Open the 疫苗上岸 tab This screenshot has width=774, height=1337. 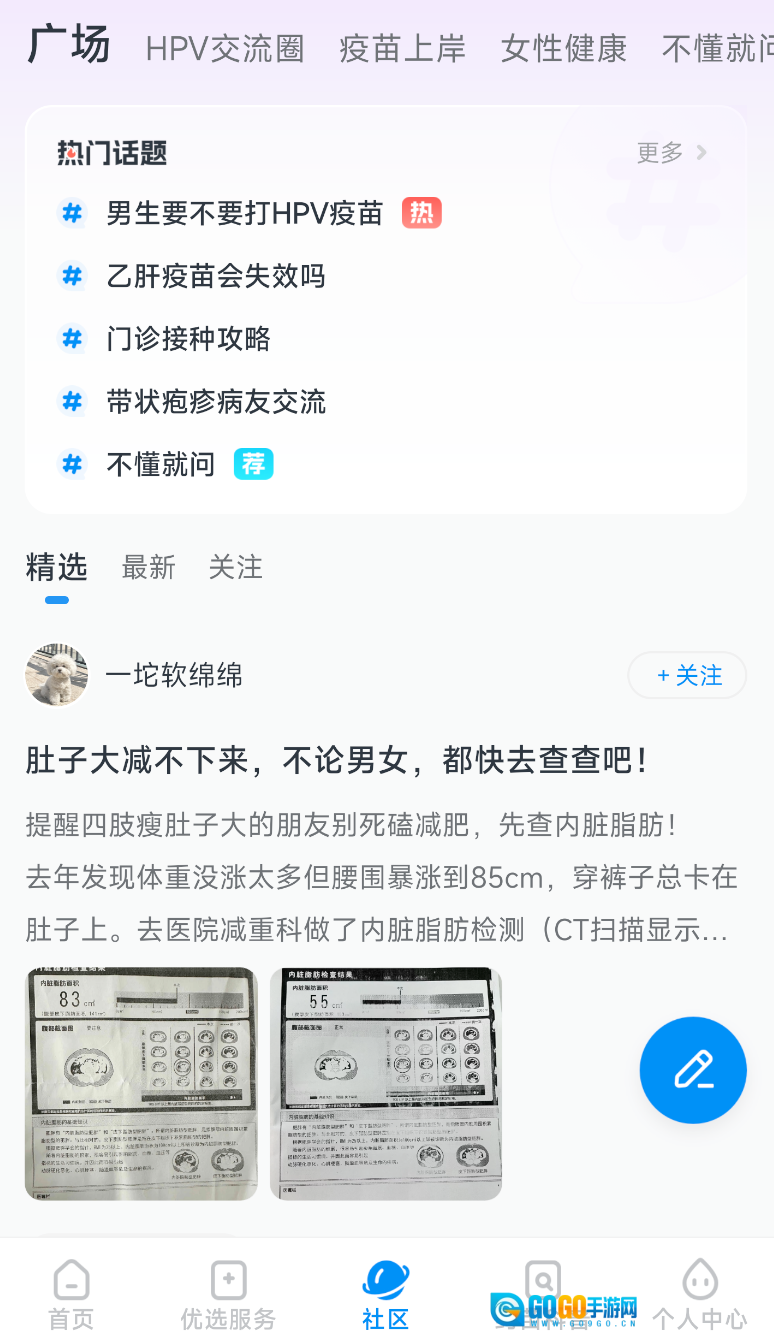402,48
